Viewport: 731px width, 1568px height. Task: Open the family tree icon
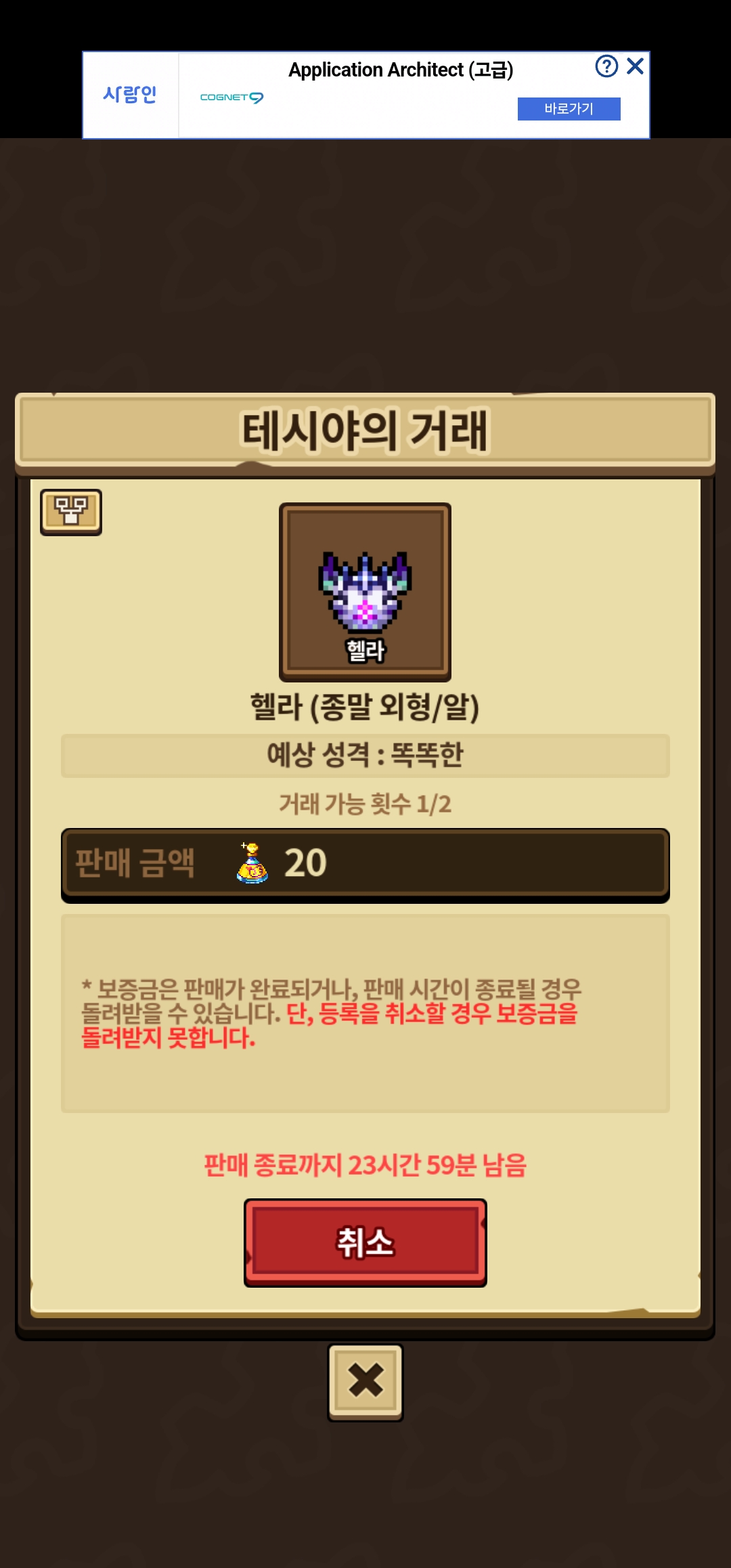click(71, 512)
